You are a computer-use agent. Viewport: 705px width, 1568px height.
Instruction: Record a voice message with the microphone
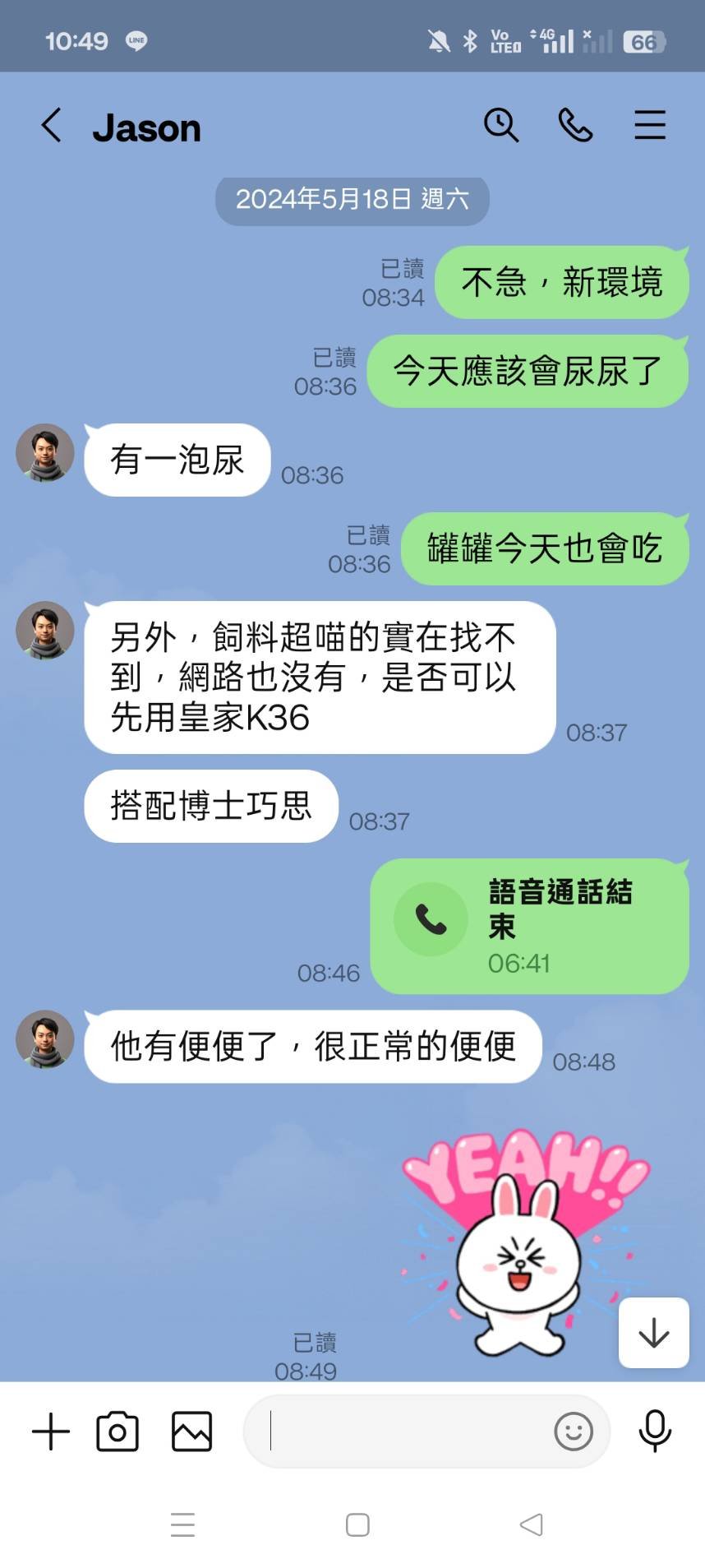click(x=655, y=1432)
